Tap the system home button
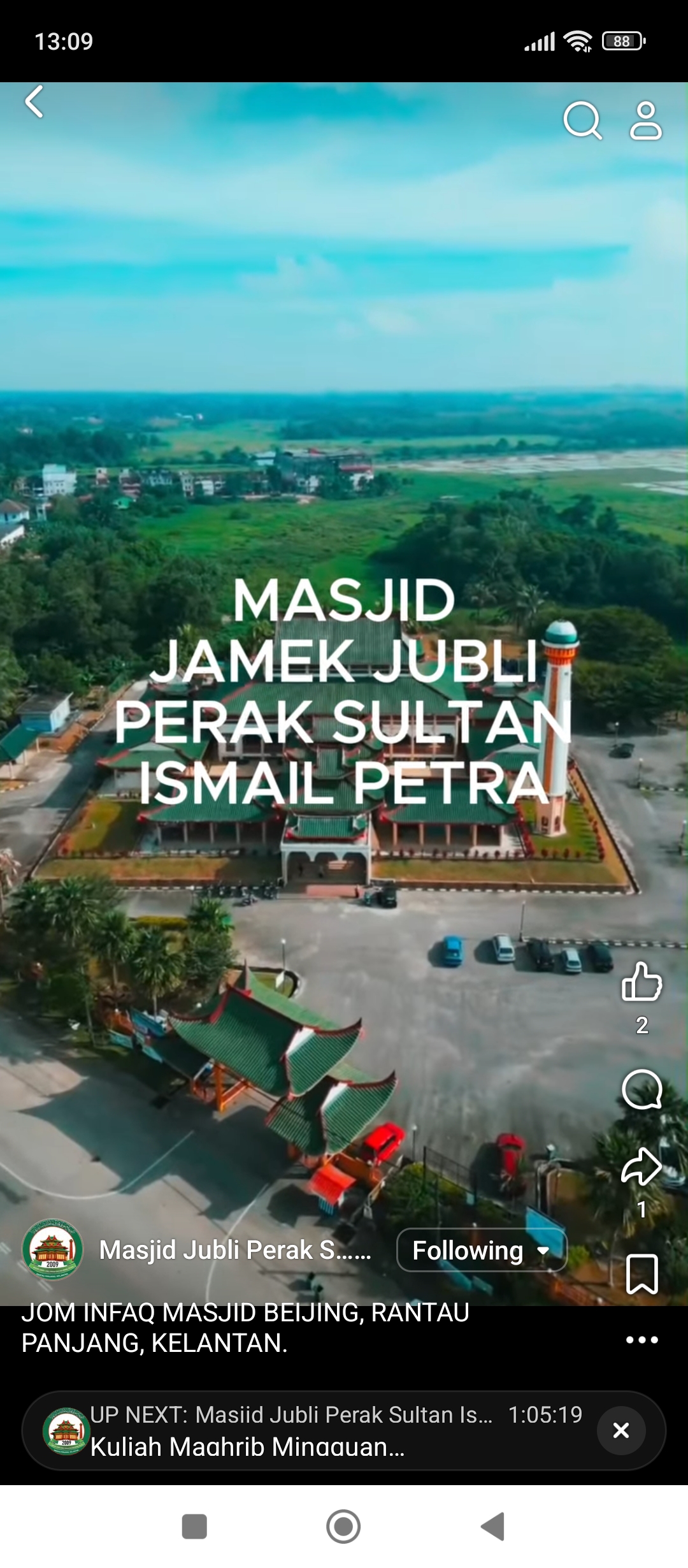The height and width of the screenshot is (1568, 688). (x=343, y=1527)
